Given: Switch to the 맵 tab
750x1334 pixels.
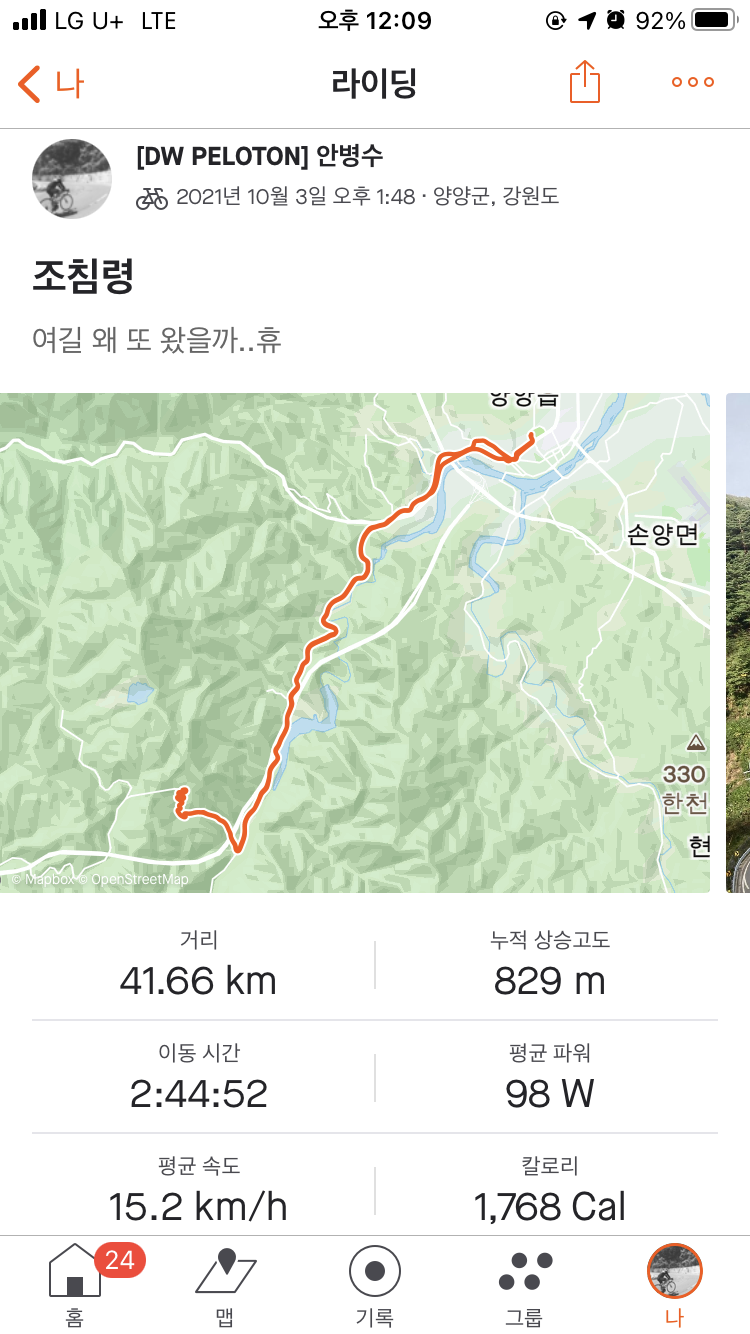Looking at the screenshot, I should pos(225,1284).
